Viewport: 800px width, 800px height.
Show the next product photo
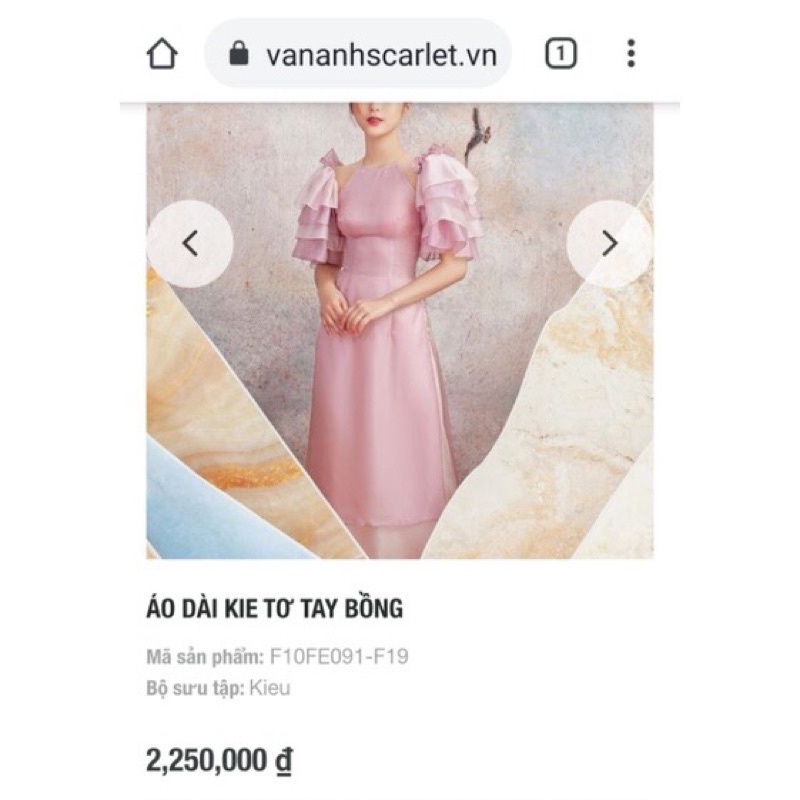click(x=609, y=243)
